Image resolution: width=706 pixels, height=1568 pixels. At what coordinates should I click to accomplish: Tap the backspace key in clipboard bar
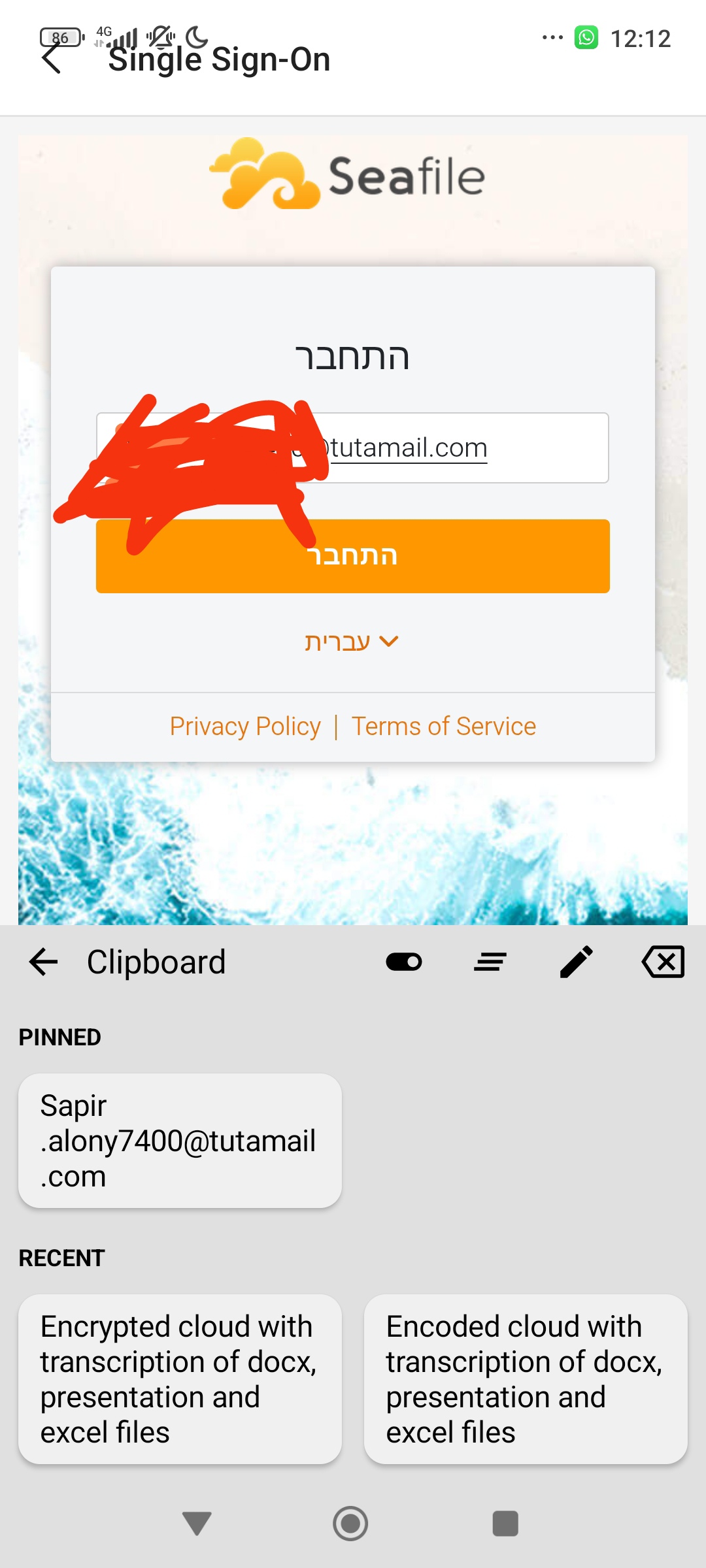(663, 962)
